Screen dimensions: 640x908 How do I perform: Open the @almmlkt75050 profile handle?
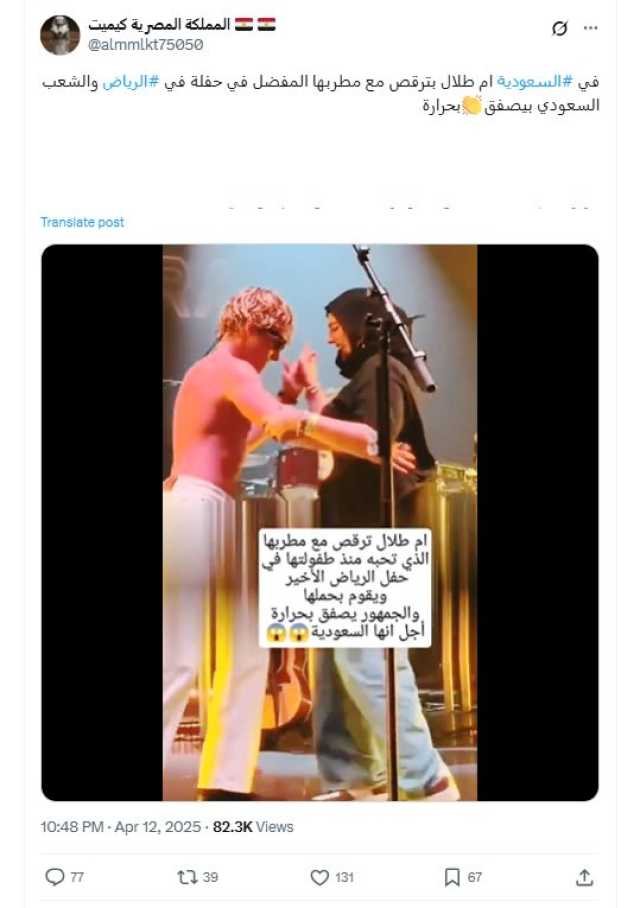click(145, 44)
